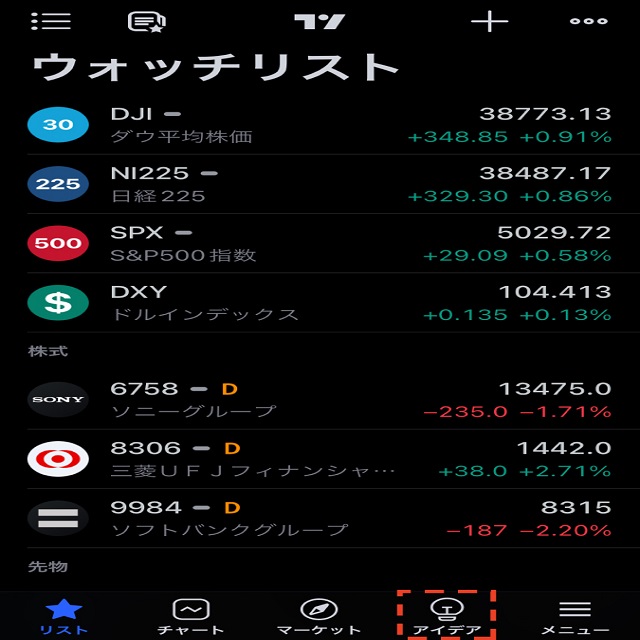Viewport: 640px width, 640px height.
Task: Open the 6758 ソニーグループ stock
Action: pos(320,399)
